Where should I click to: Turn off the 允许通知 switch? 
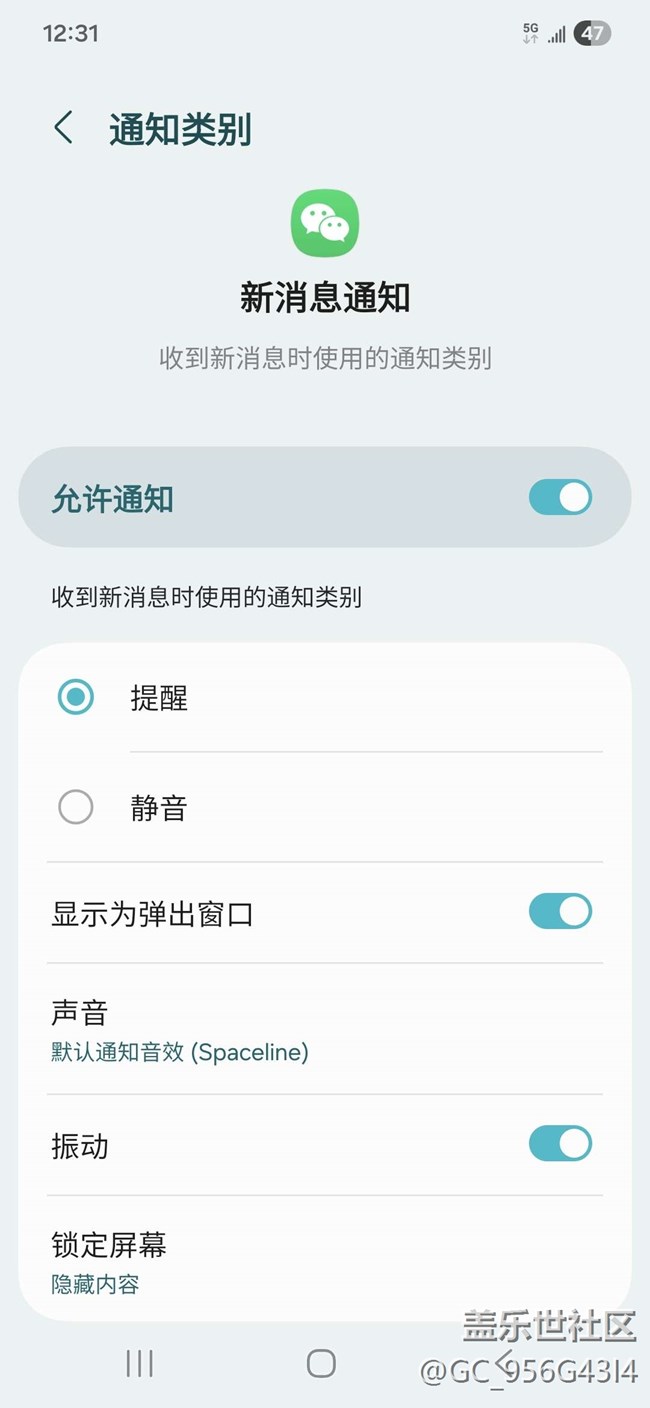point(560,497)
